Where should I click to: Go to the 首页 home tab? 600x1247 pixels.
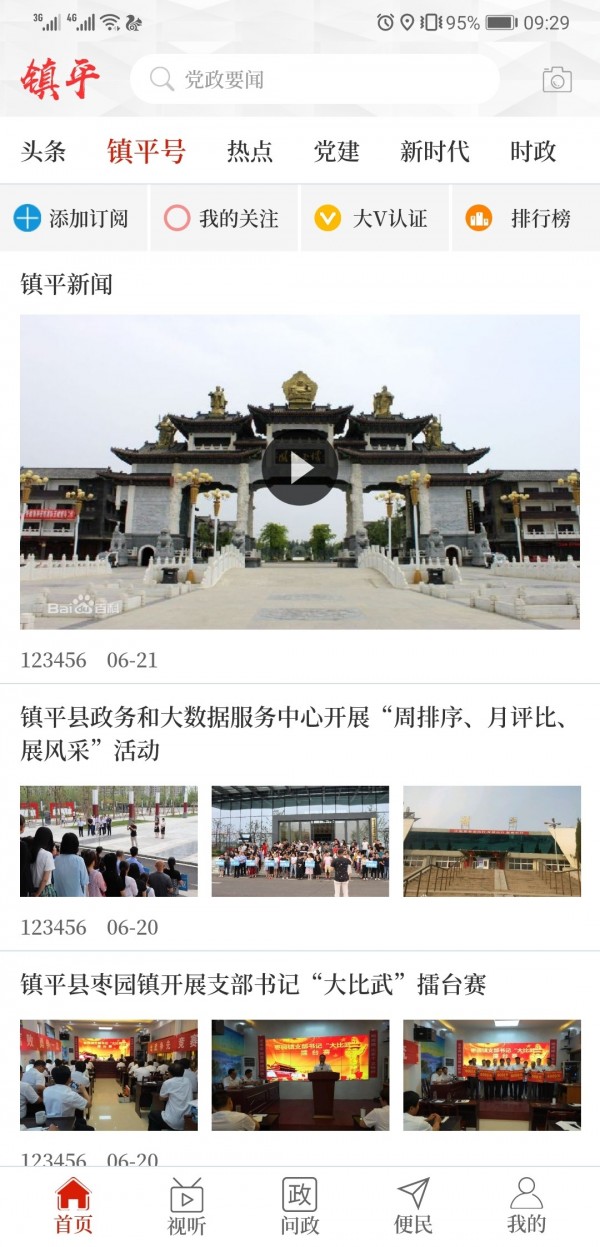coord(73,1205)
